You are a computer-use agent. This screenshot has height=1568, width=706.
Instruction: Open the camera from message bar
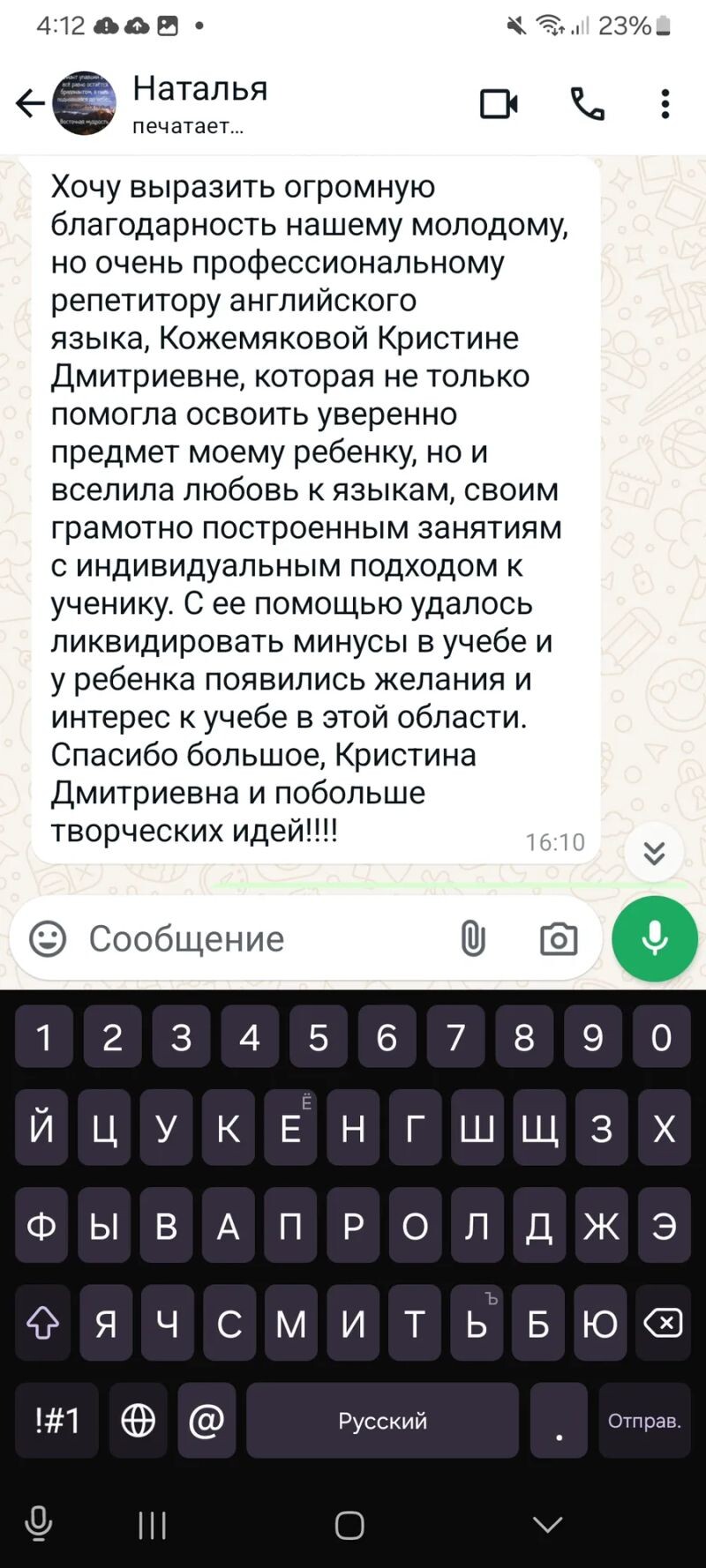(559, 939)
